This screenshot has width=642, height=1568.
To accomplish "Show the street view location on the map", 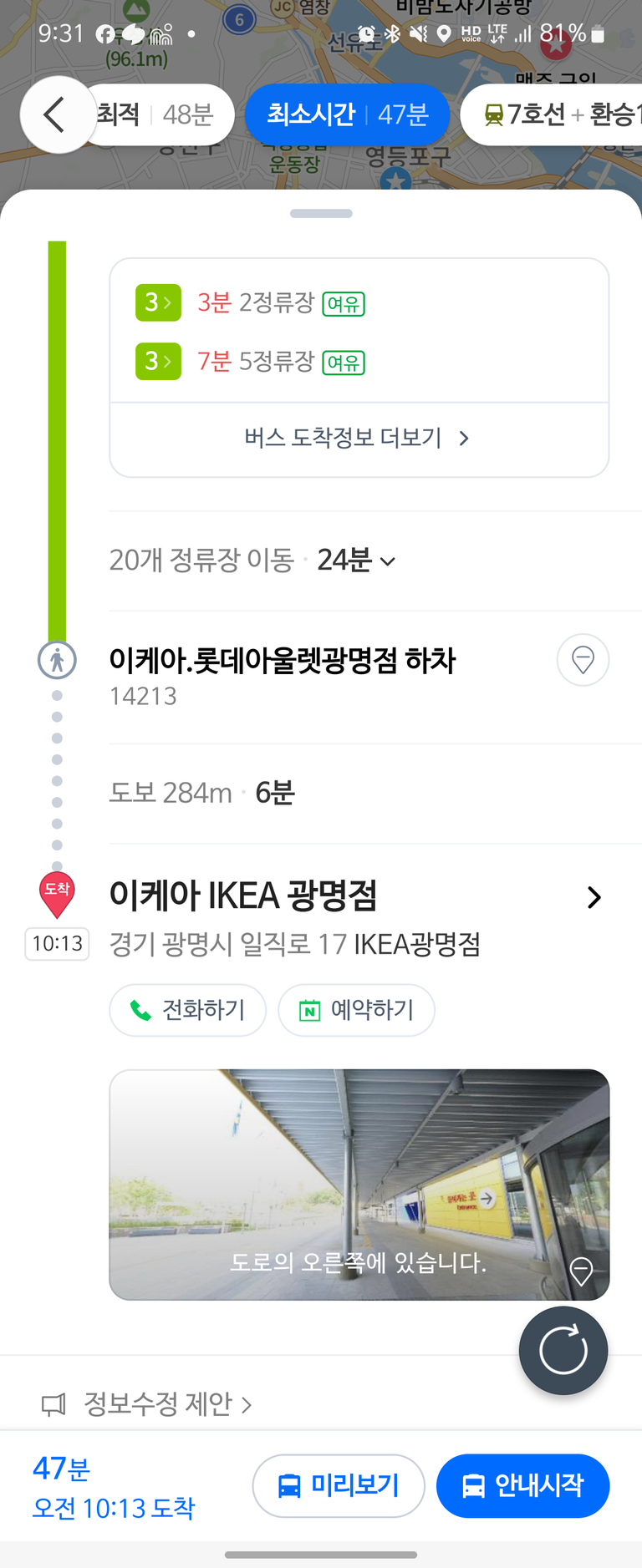I will click(x=581, y=1271).
